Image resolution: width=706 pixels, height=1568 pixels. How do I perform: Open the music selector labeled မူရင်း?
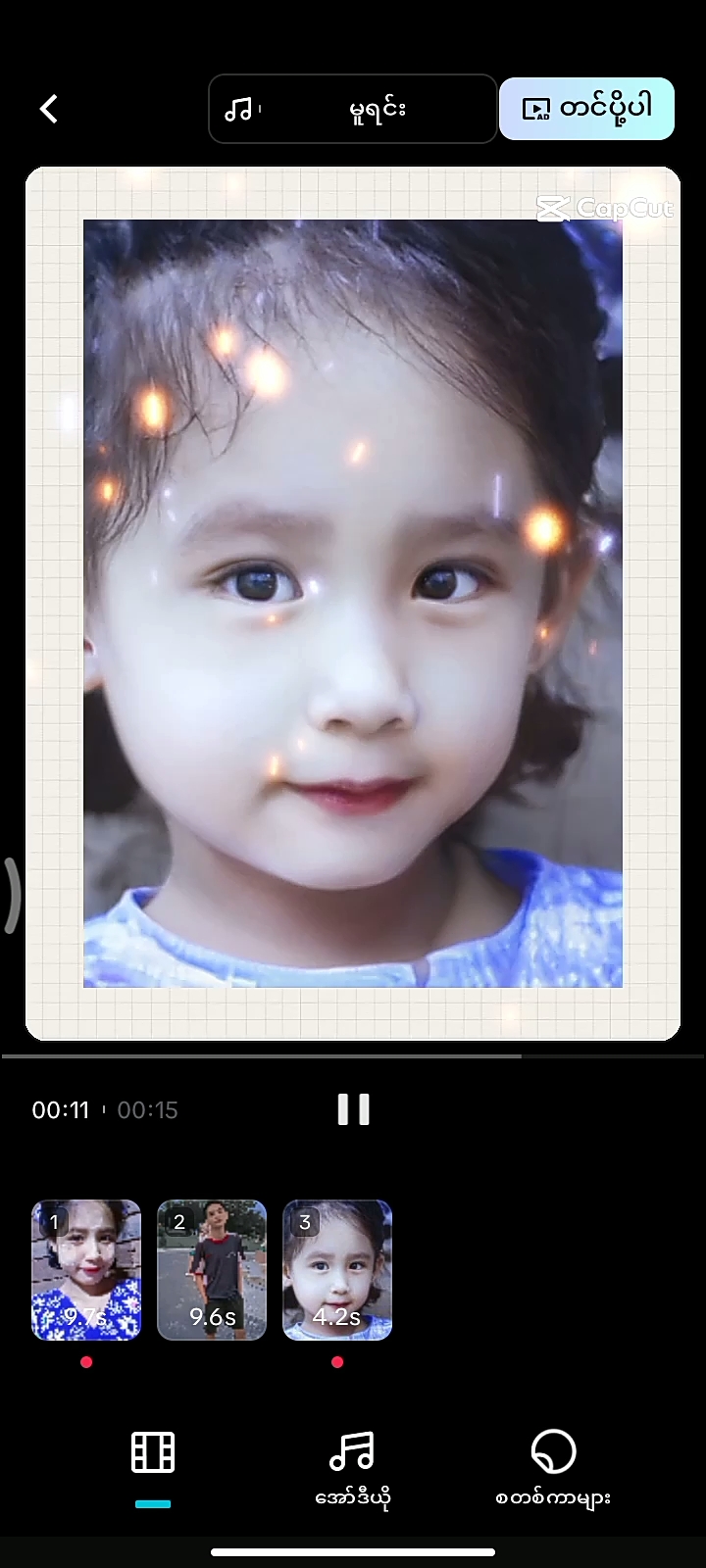[x=352, y=109]
